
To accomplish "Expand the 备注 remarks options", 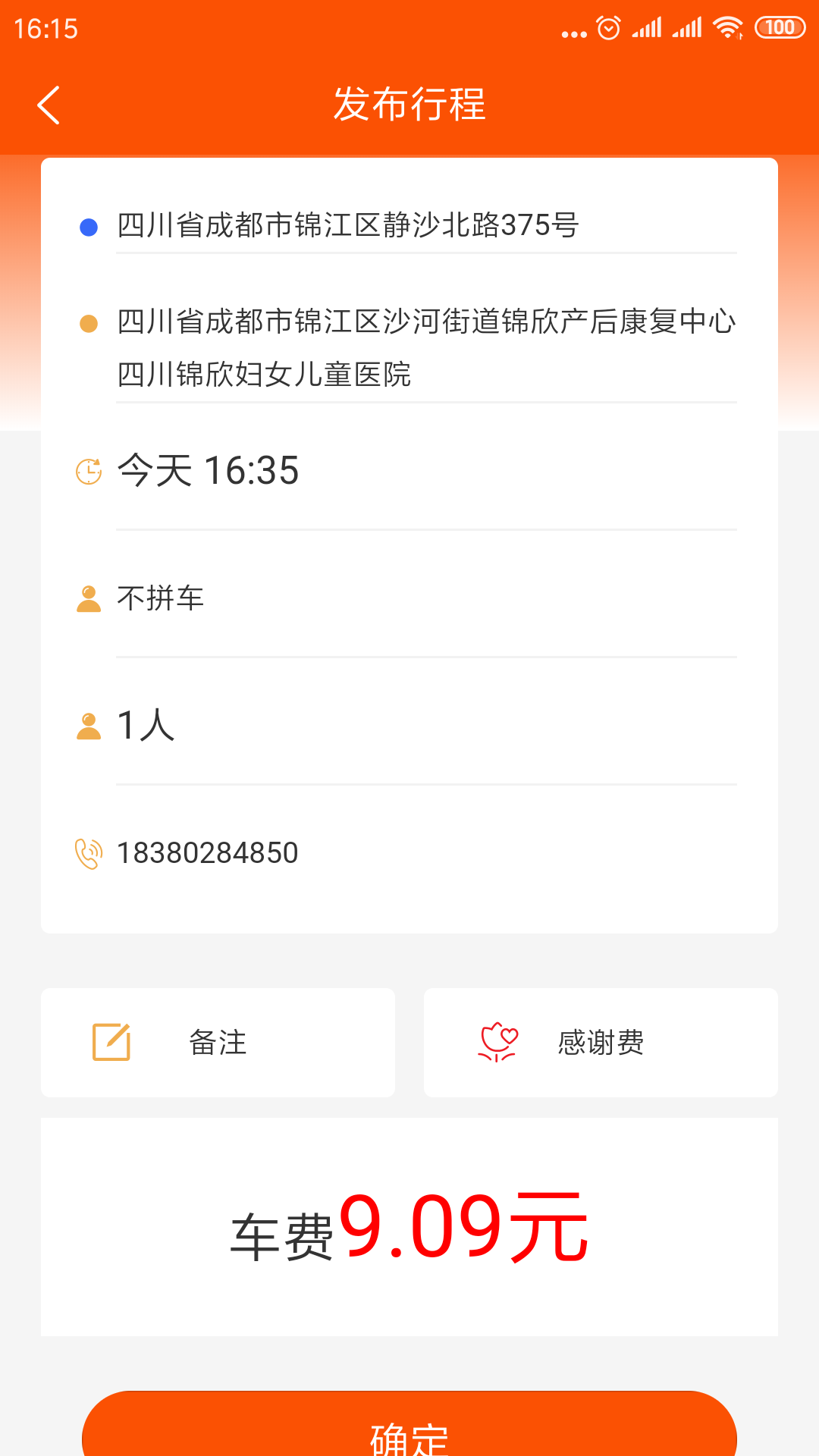I will [218, 1042].
